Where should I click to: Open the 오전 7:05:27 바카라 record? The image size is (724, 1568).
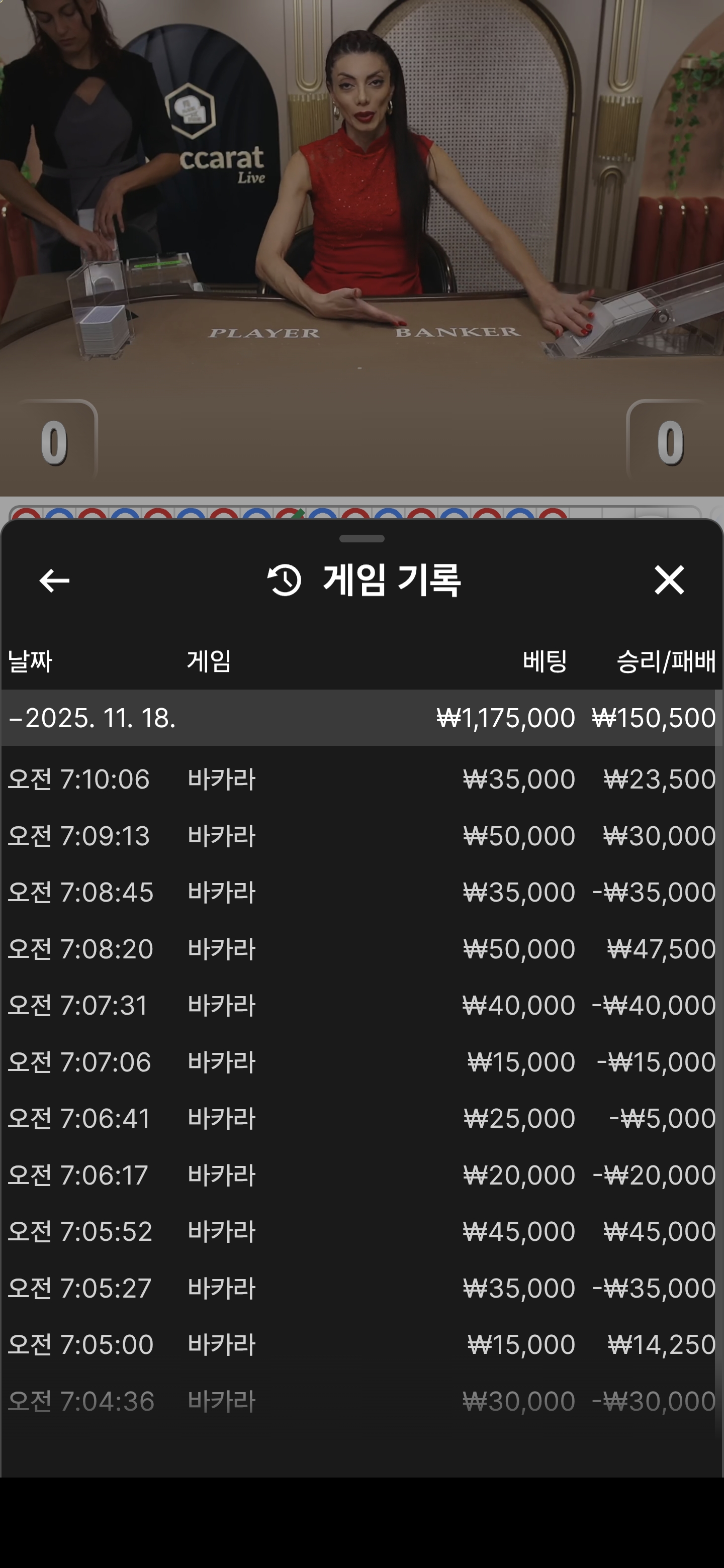tap(361, 1288)
